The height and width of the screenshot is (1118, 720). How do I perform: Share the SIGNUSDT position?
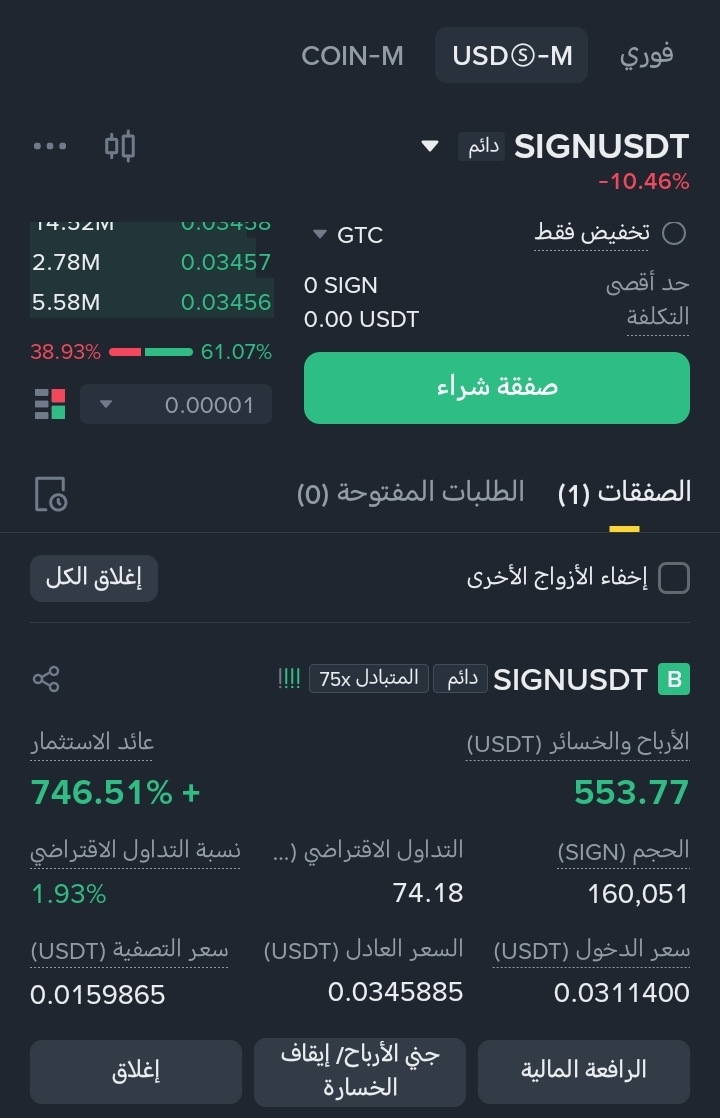(46, 680)
